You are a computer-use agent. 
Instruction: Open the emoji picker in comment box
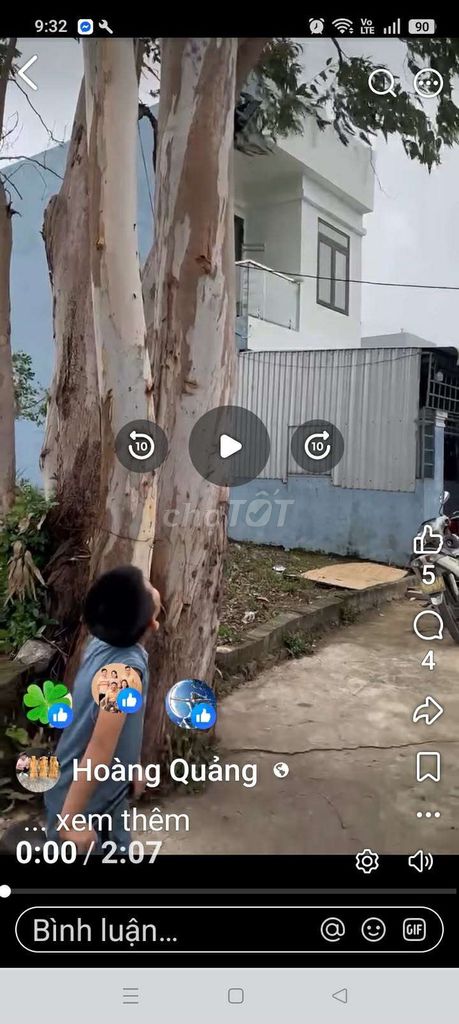point(373,929)
